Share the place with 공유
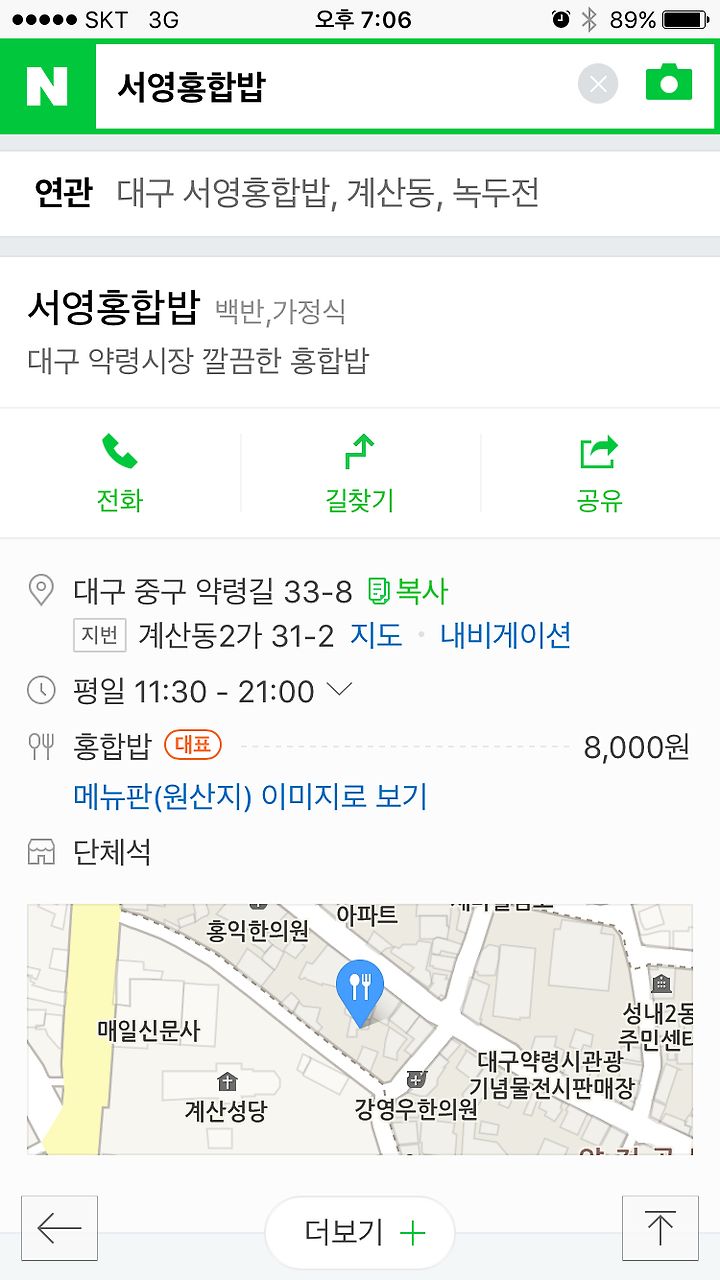This screenshot has height=1280, width=720. click(600, 473)
